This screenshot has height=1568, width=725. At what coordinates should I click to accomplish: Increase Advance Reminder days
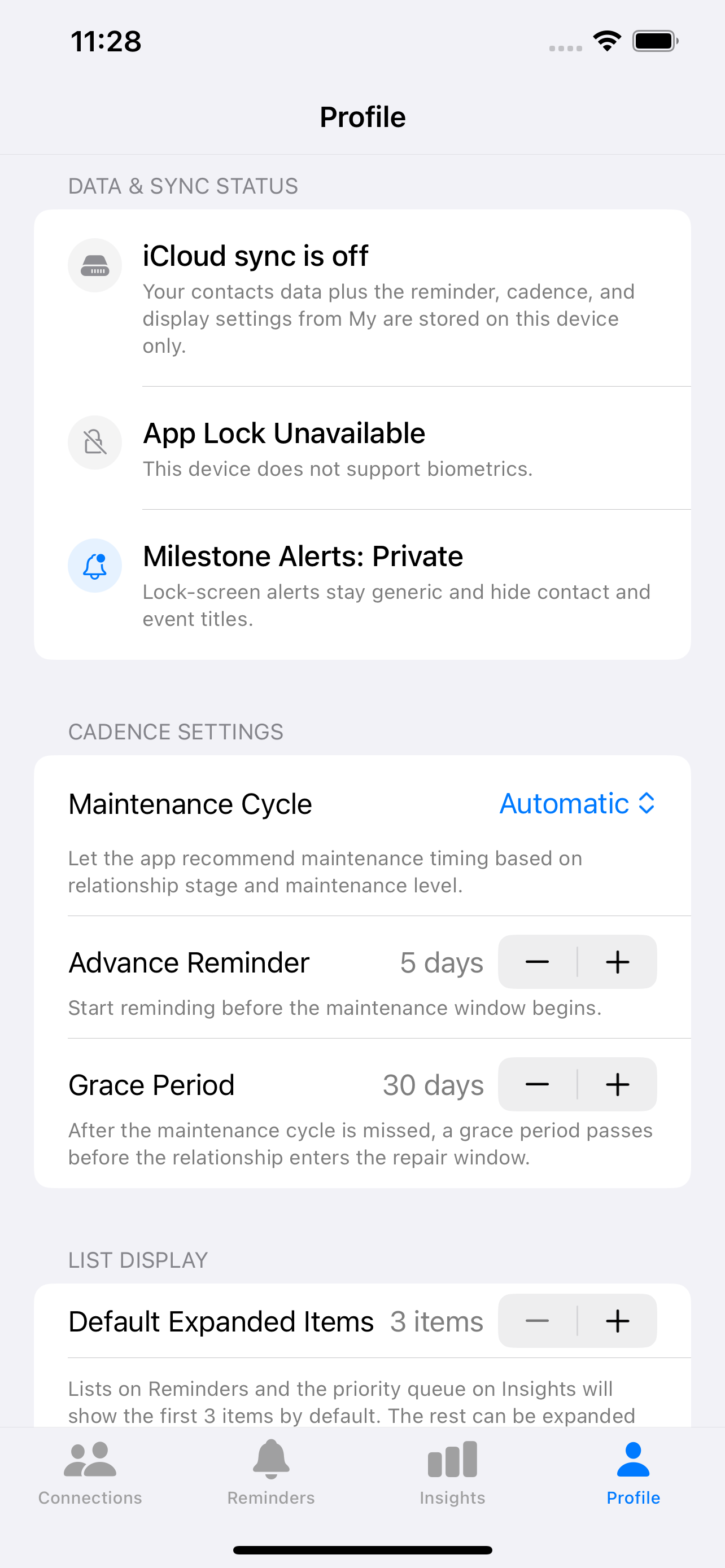tap(617, 962)
